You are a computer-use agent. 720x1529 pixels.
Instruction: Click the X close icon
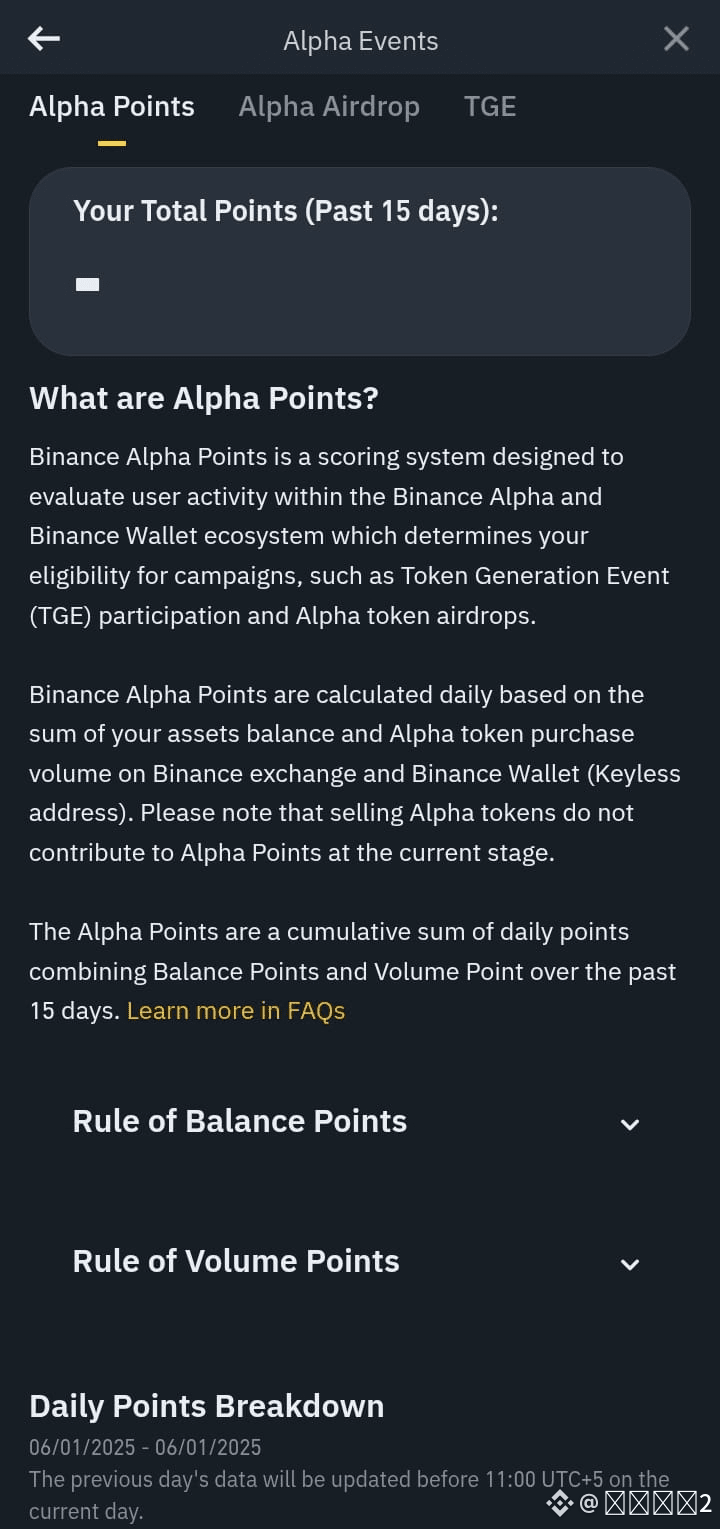(x=676, y=39)
